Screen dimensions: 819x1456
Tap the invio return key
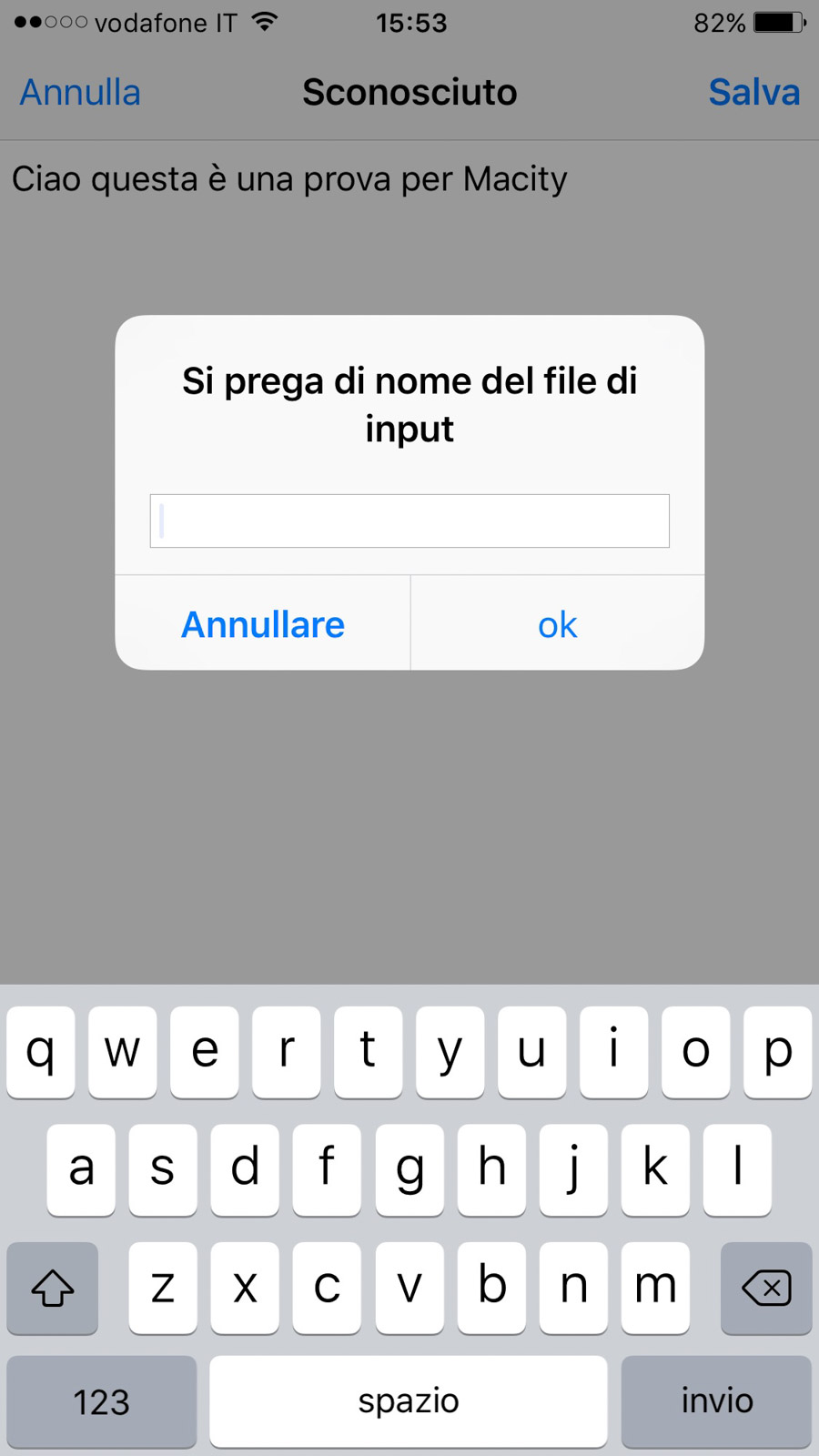716,1401
